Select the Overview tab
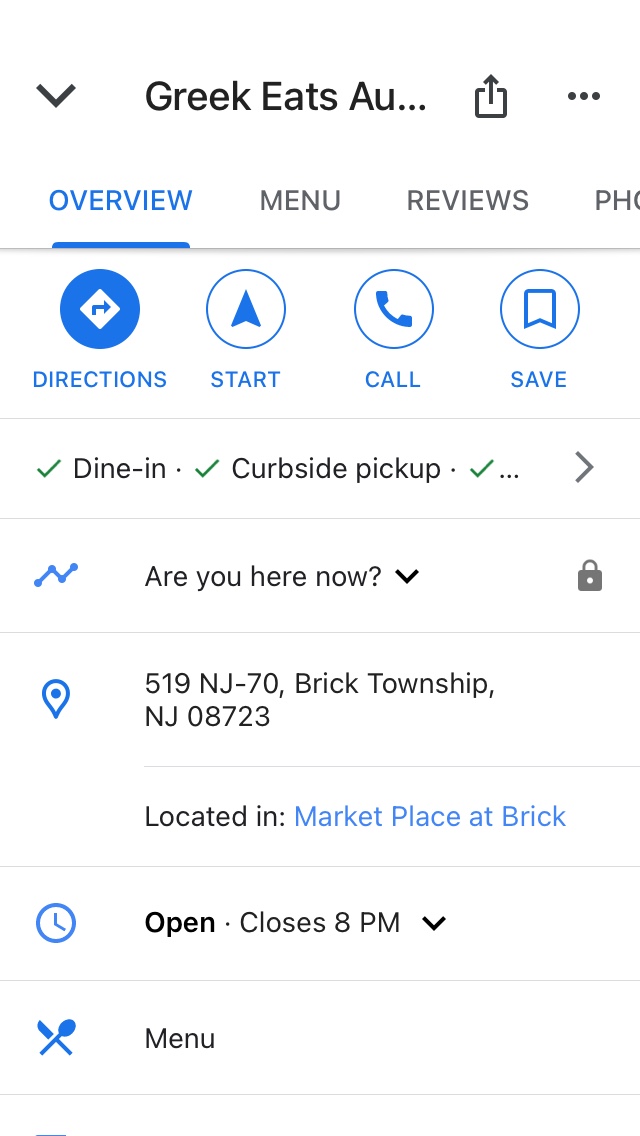640x1136 pixels. pos(120,201)
